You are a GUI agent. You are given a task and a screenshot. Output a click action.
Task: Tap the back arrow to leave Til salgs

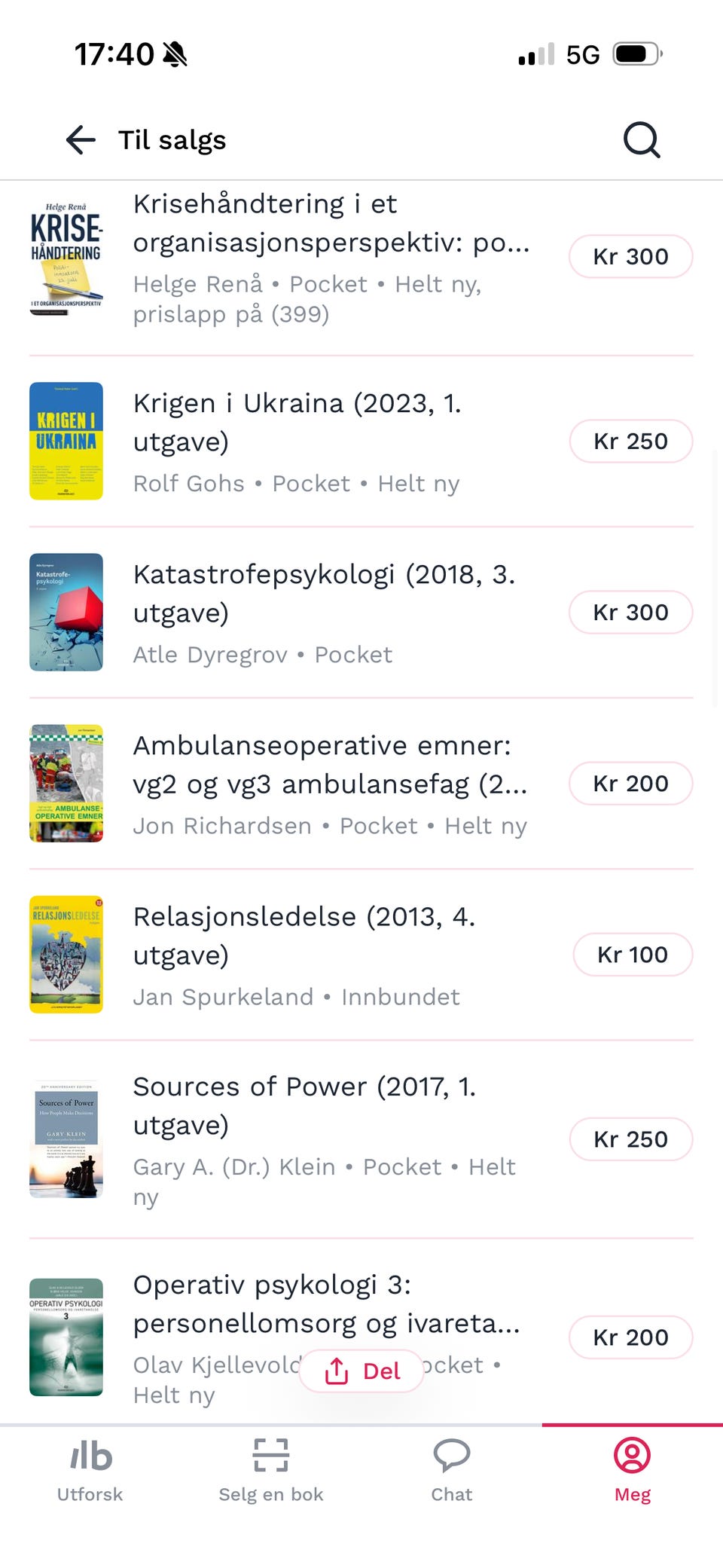point(80,139)
